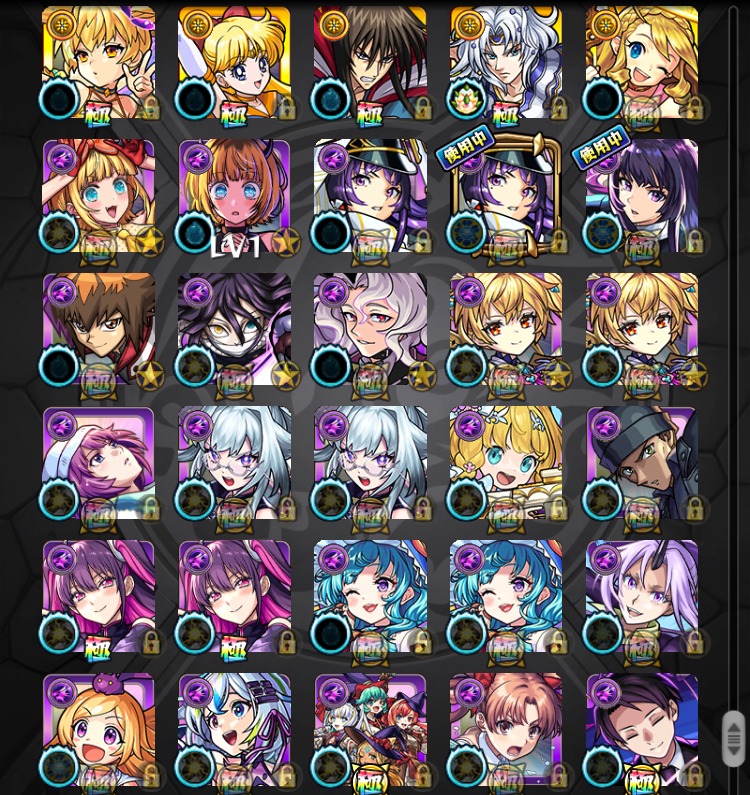Select the purple-haired girl in the white nurse hat
This screenshot has height=795, width=750.
(x=98, y=463)
